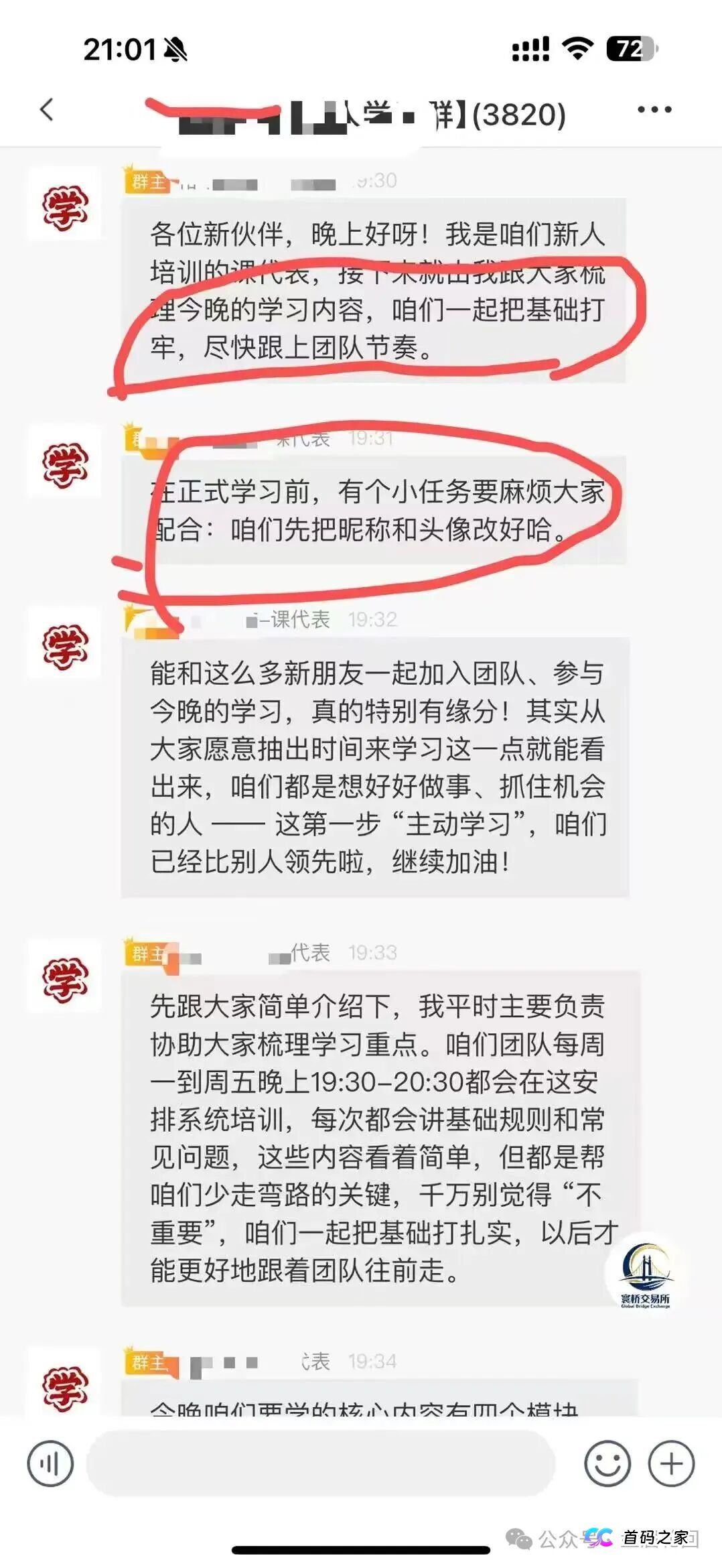Tap the cellular signal bars indicator
Screen dimensions: 722x1568
pos(528,46)
